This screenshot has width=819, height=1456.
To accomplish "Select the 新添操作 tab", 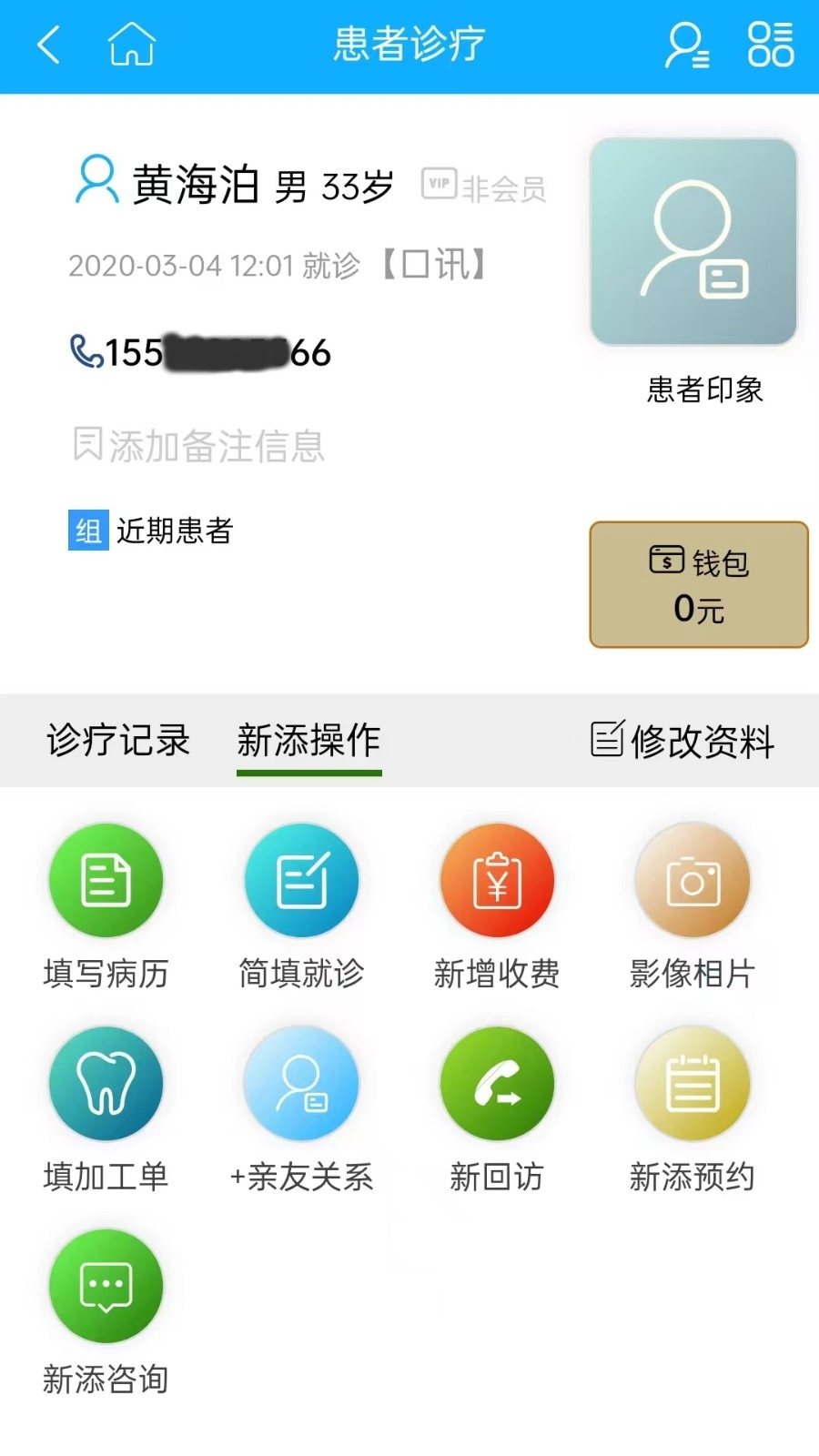I will click(x=308, y=741).
